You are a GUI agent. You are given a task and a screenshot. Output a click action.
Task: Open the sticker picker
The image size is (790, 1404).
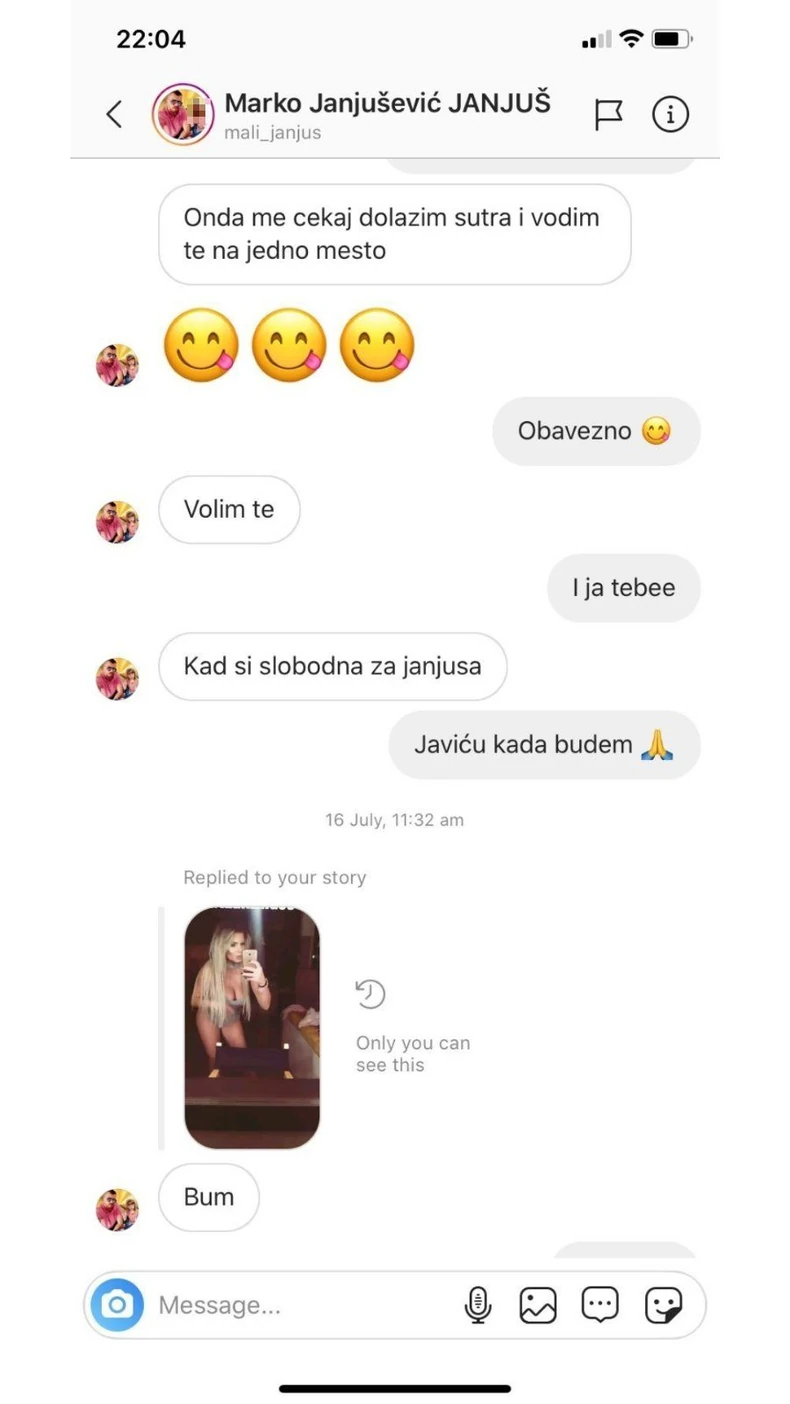[x=663, y=1305]
